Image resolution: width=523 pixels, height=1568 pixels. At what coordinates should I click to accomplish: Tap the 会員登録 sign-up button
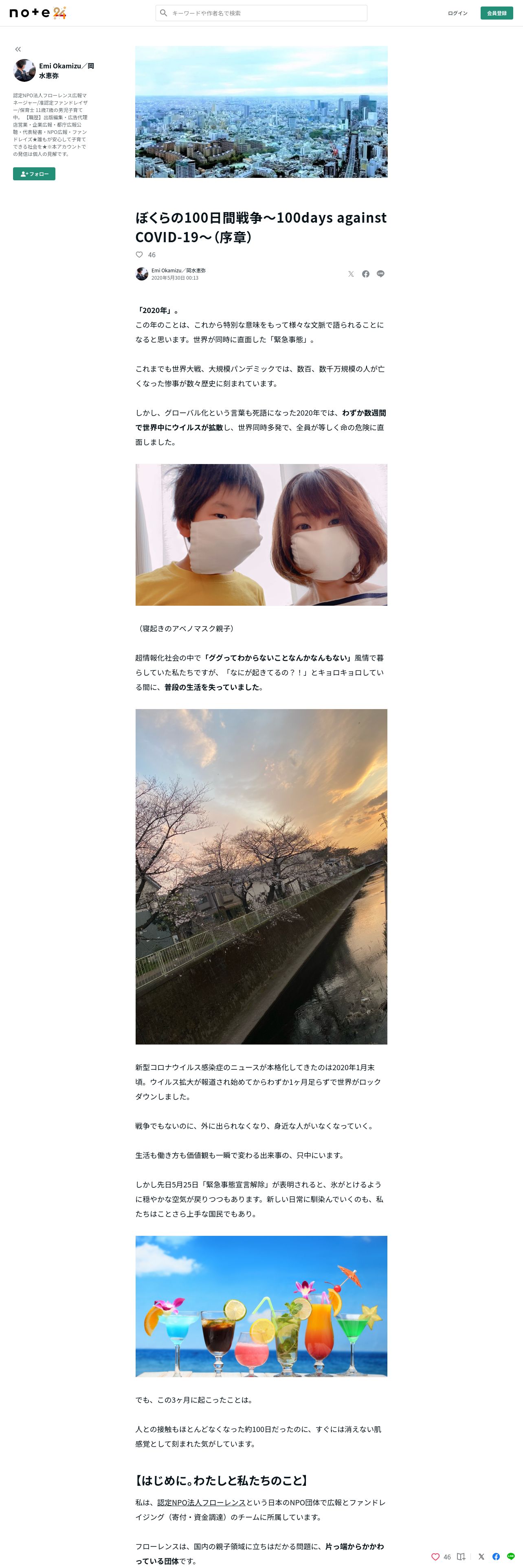pos(496,13)
